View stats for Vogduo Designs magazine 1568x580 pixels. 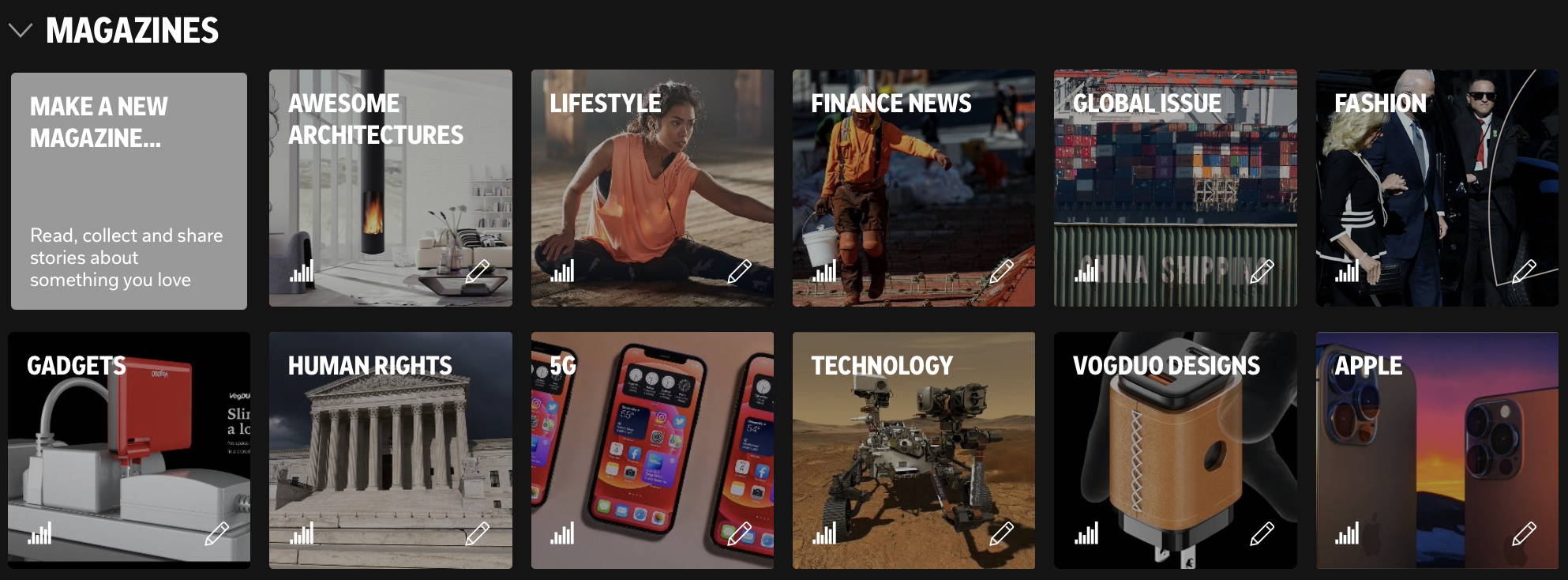[1086, 534]
